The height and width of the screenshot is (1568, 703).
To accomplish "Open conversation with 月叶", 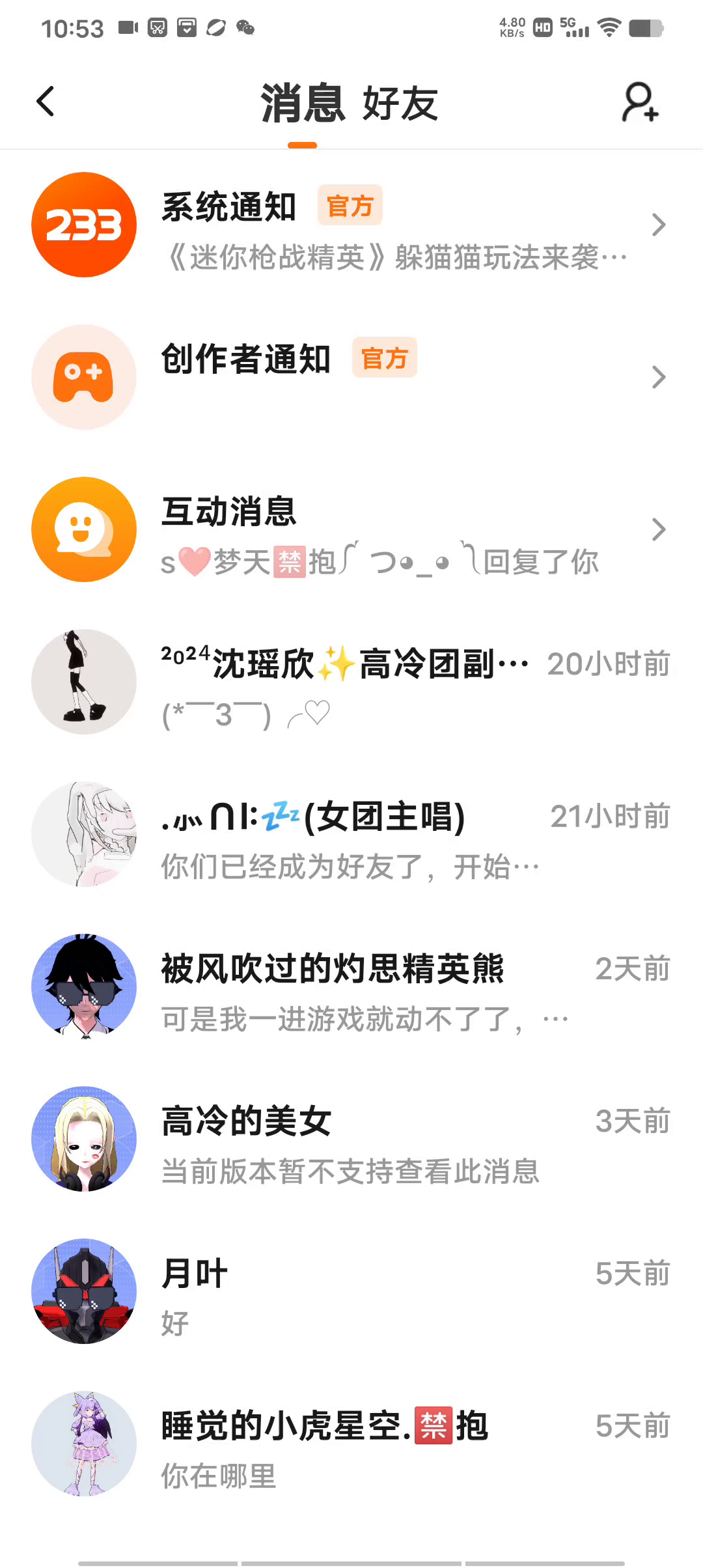I will click(351, 1292).
